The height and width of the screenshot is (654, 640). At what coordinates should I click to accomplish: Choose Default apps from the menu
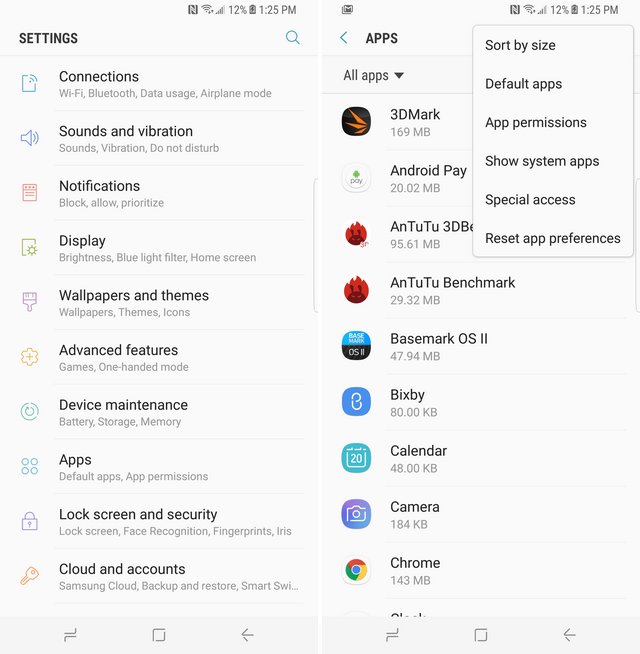[x=524, y=84]
